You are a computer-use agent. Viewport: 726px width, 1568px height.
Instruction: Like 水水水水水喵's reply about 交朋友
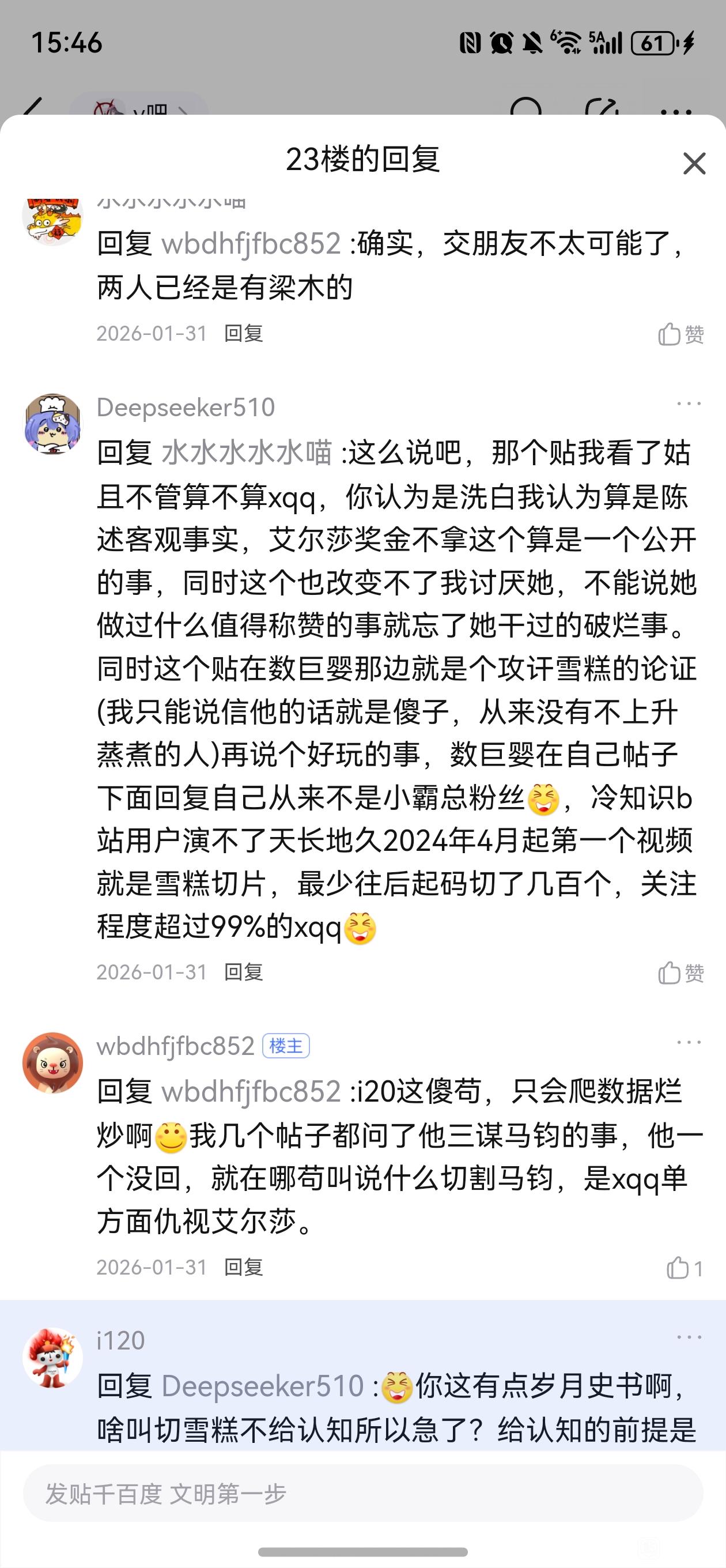coord(680,334)
